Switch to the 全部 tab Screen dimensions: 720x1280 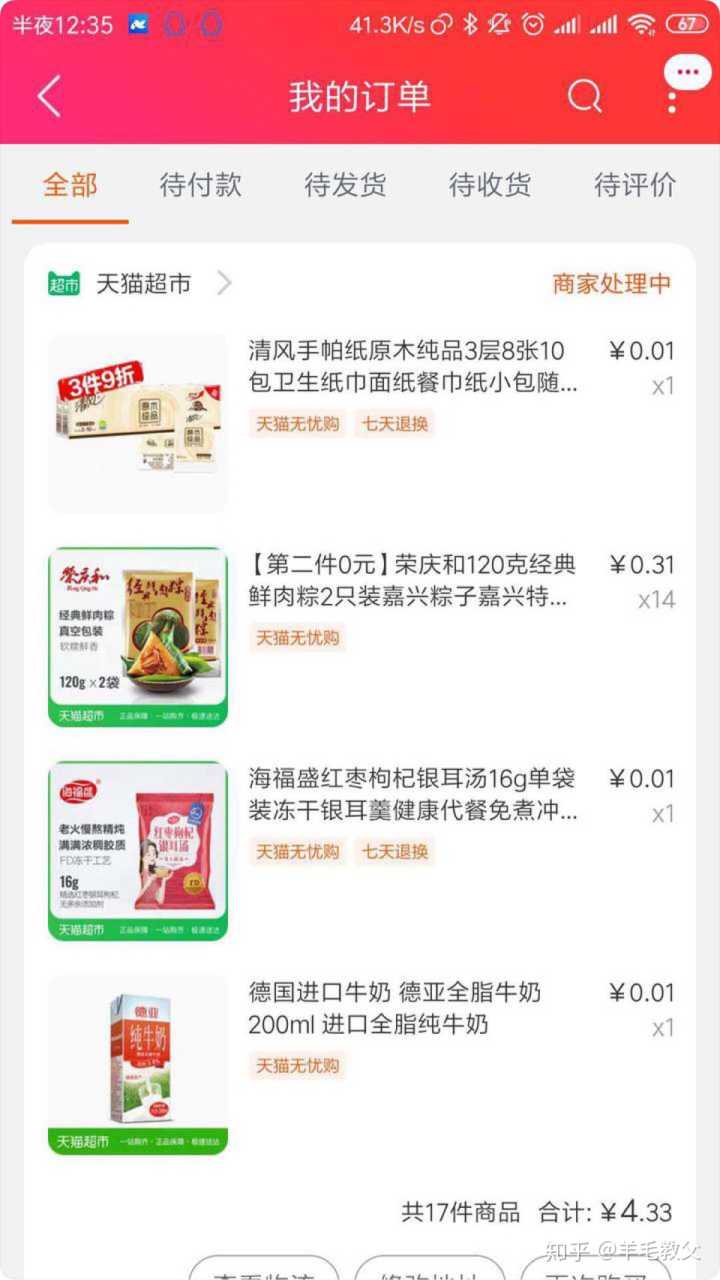tap(70, 185)
